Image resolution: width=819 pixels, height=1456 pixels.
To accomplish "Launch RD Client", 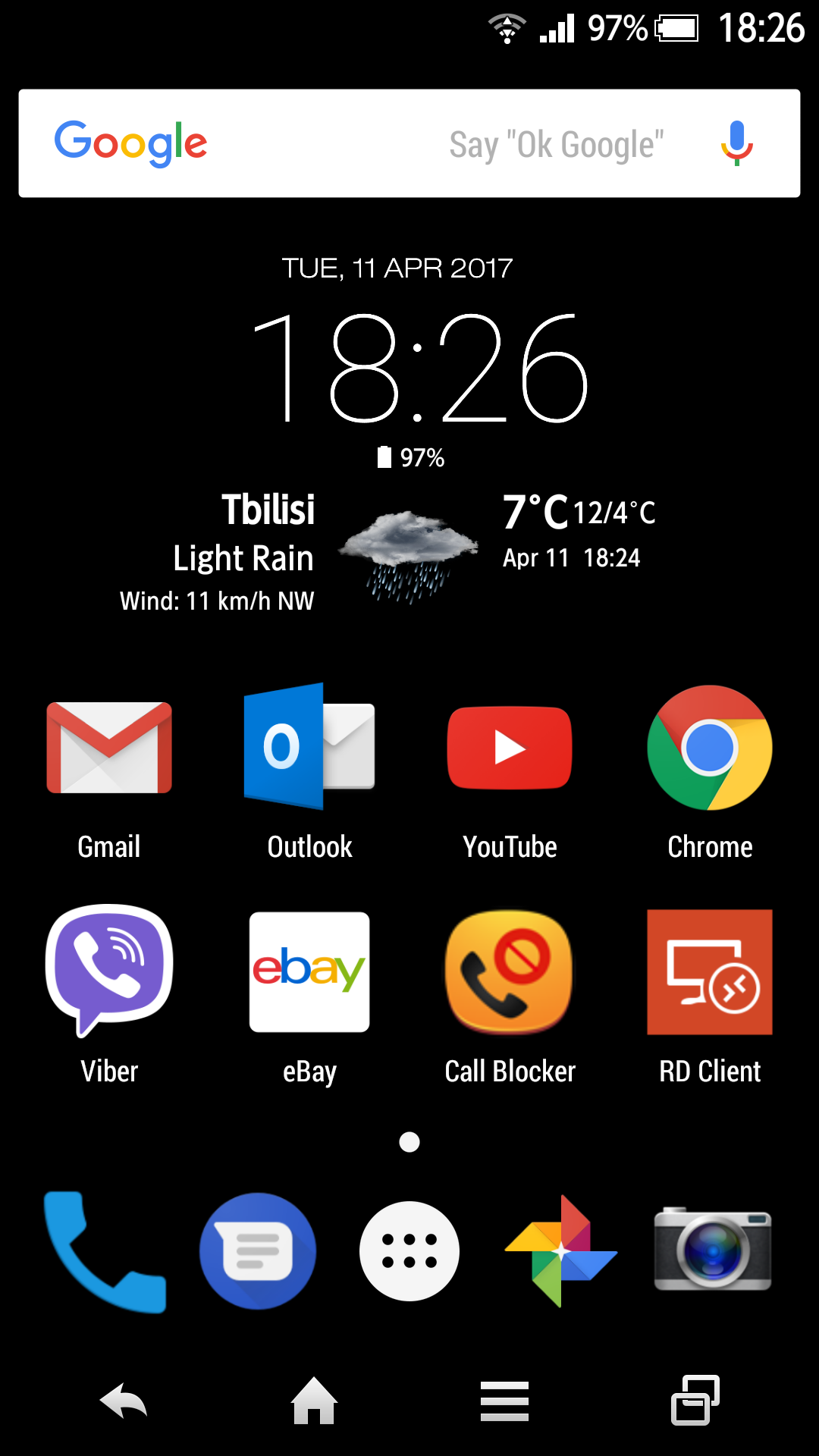I will 710,972.
